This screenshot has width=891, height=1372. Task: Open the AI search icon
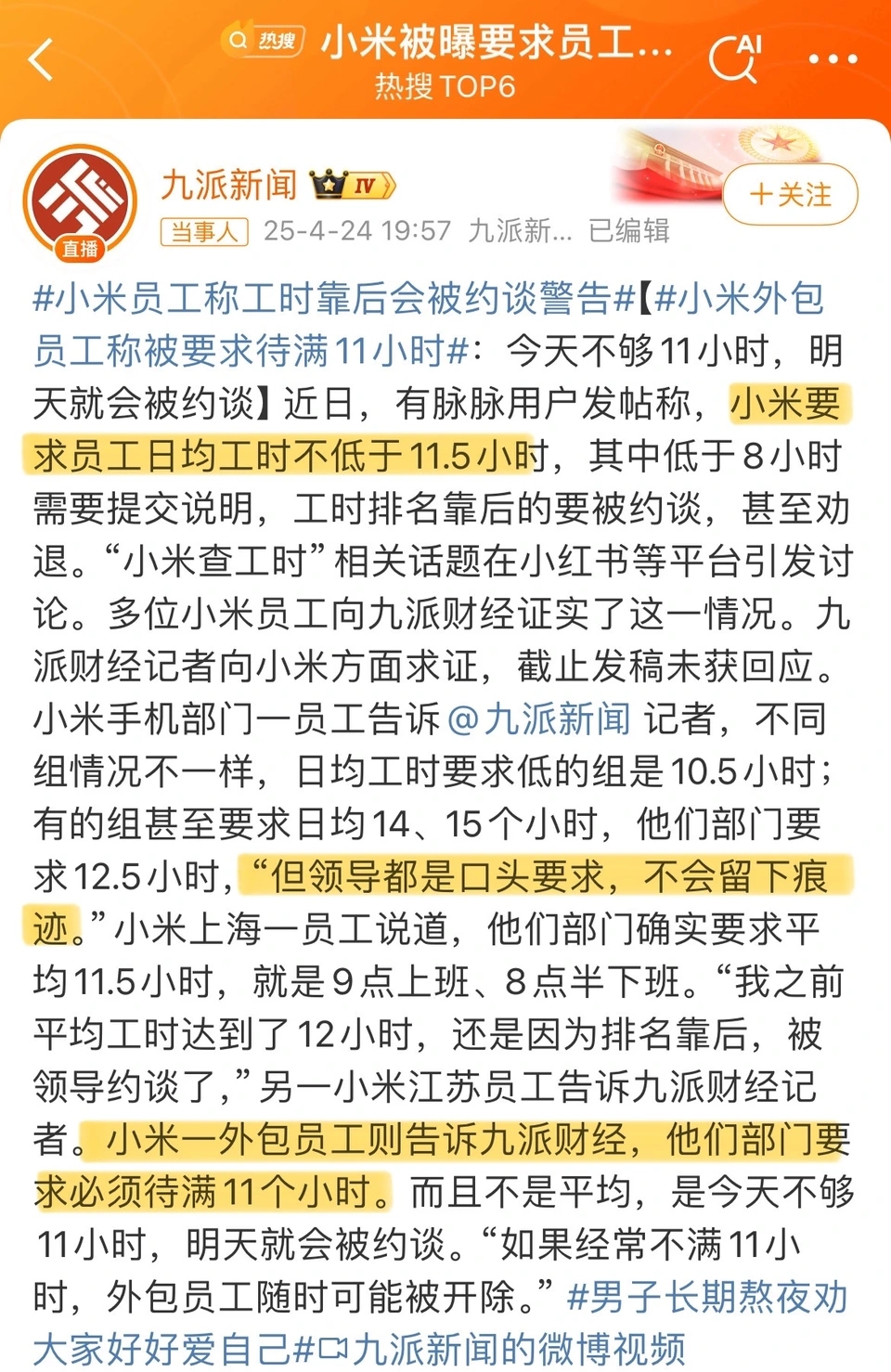pos(734,59)
